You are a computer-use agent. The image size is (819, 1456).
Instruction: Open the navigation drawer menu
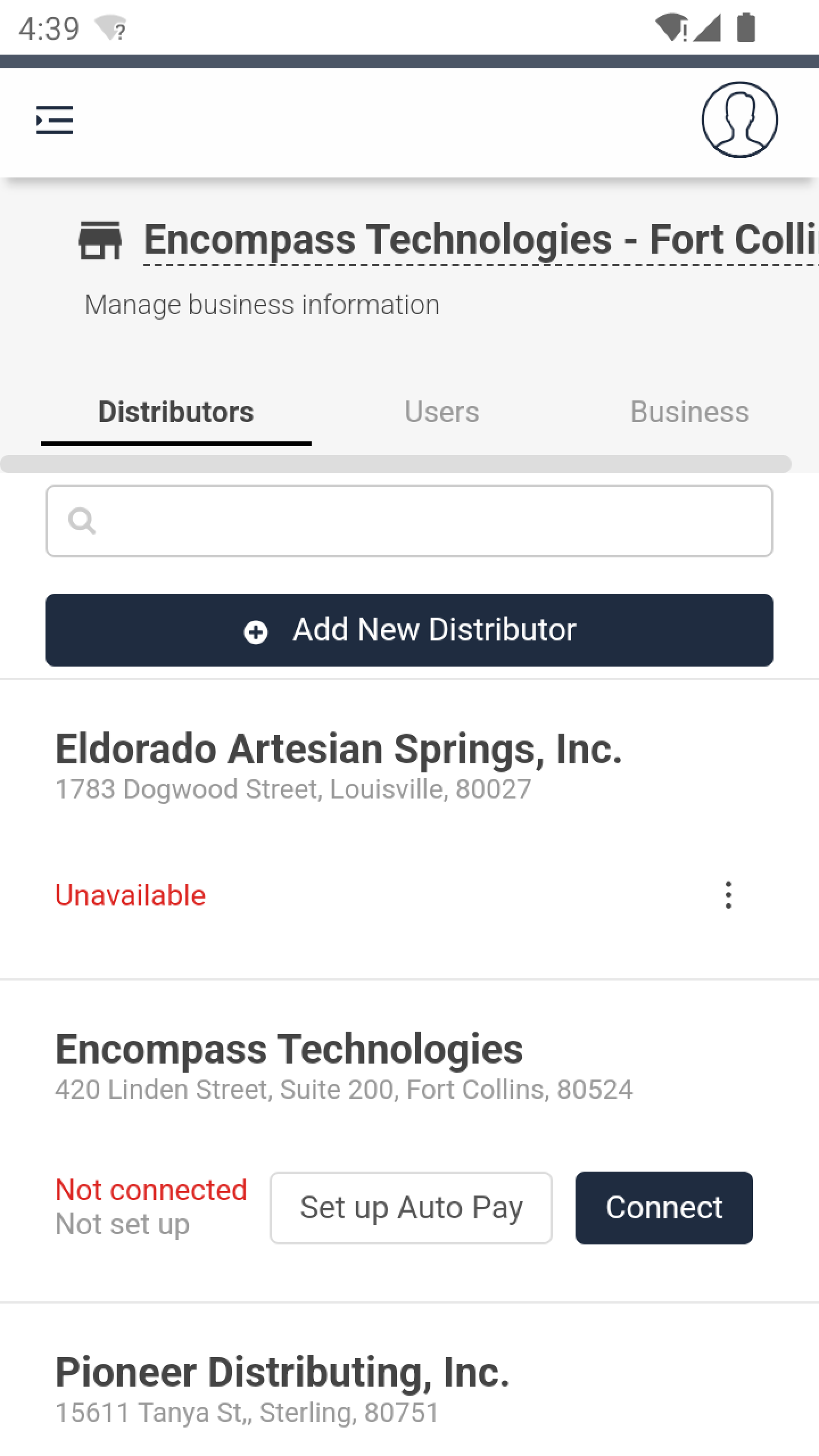click(x=55, y=120)
